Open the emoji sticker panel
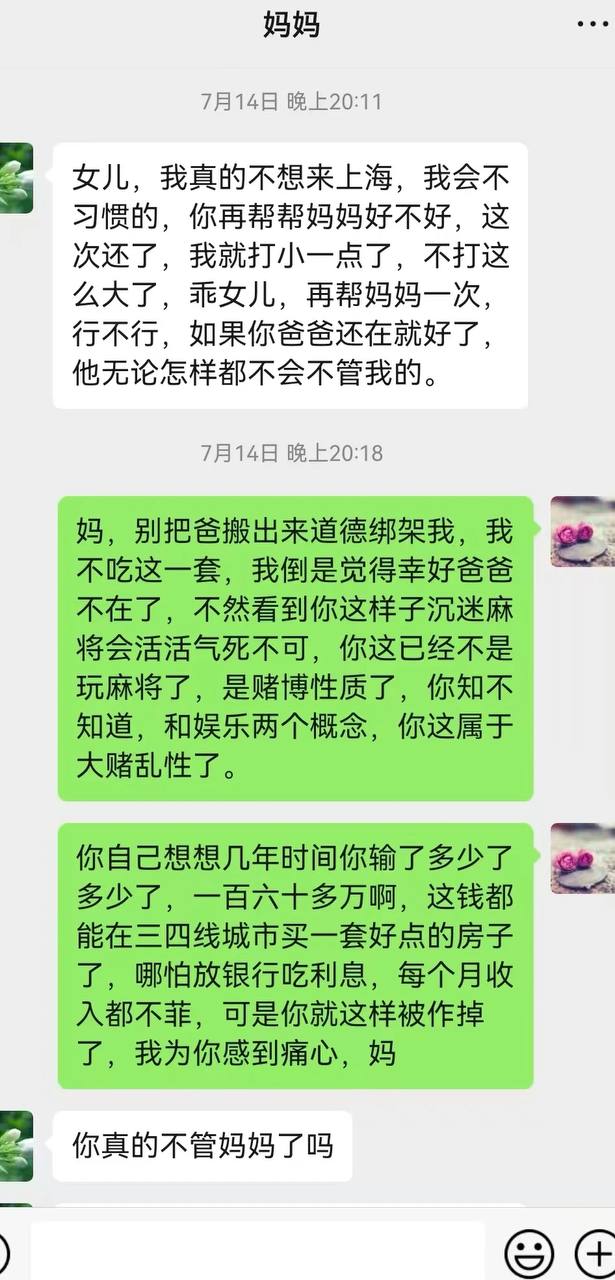 [x=529, y=1251]
